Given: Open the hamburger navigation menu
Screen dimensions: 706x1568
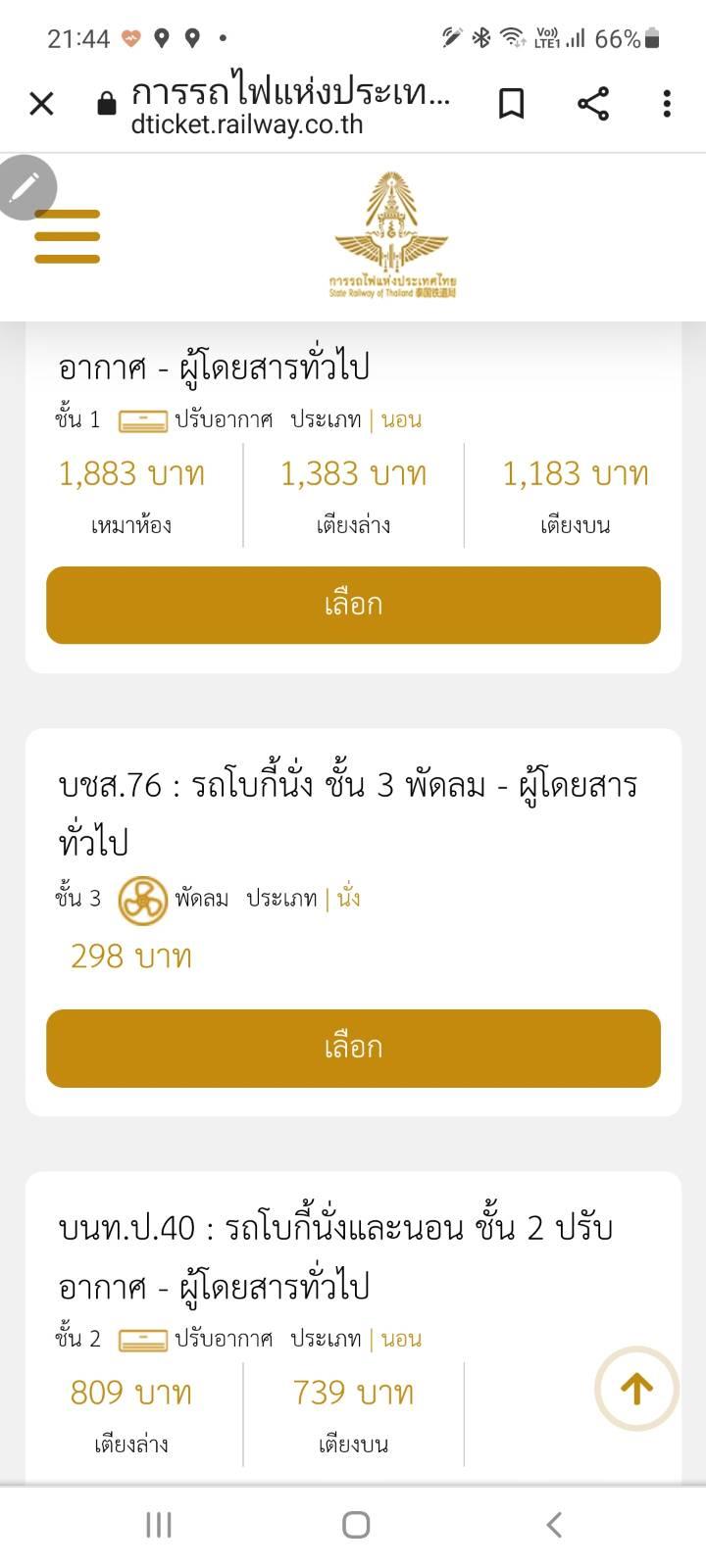Looking at the screenshot, I should click(68, 236).
